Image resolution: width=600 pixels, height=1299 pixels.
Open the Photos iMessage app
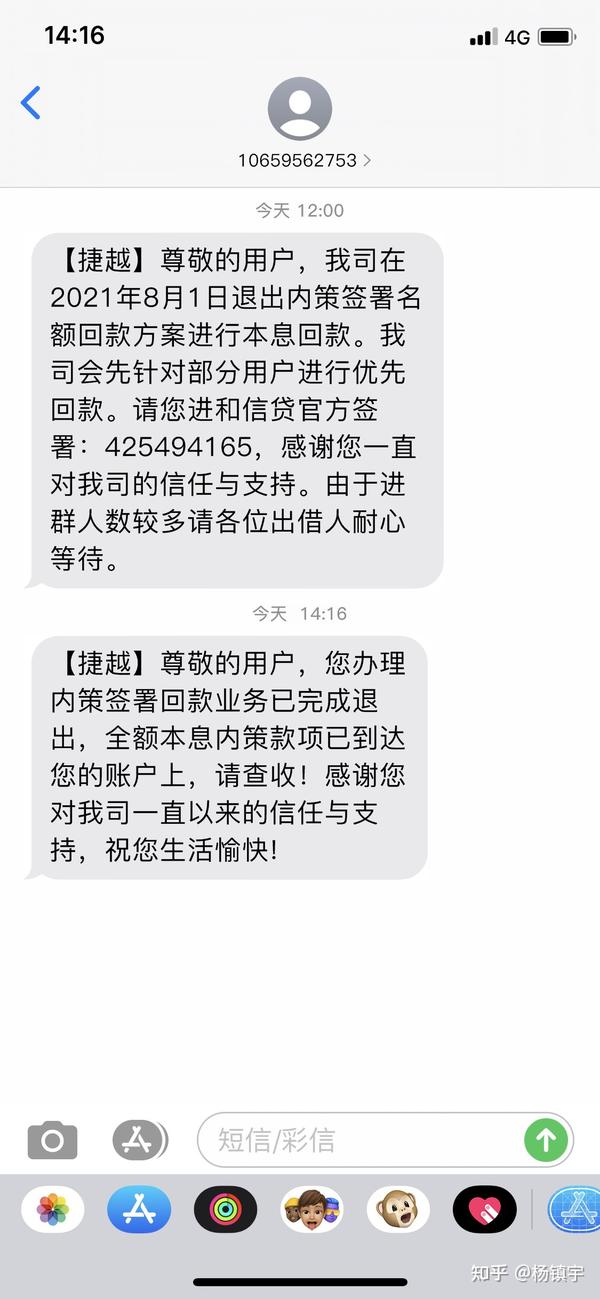(53, 1210)
